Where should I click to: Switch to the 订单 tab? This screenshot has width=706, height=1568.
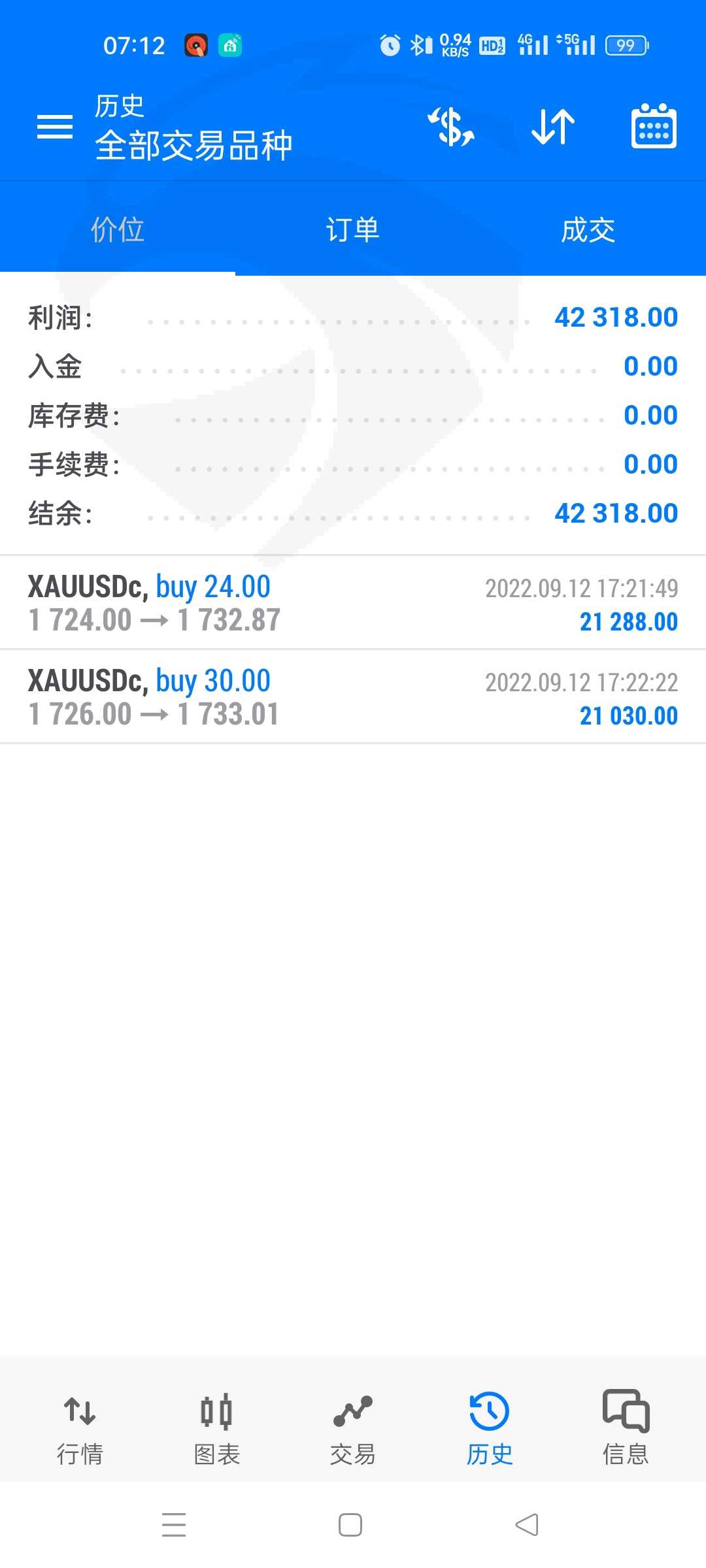(x=353, y=230)
